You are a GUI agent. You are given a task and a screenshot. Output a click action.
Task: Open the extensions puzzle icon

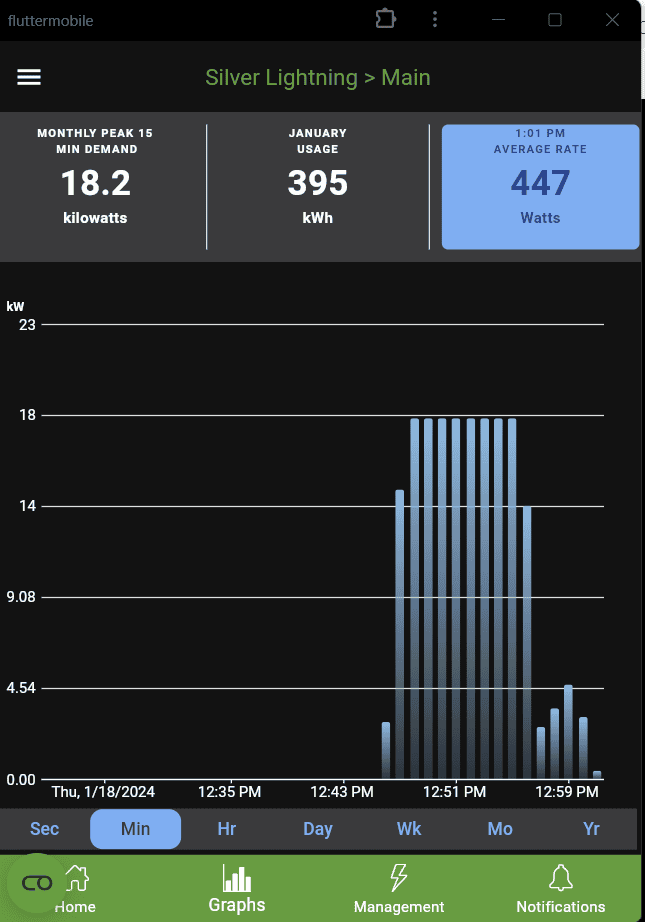point(385,19)
